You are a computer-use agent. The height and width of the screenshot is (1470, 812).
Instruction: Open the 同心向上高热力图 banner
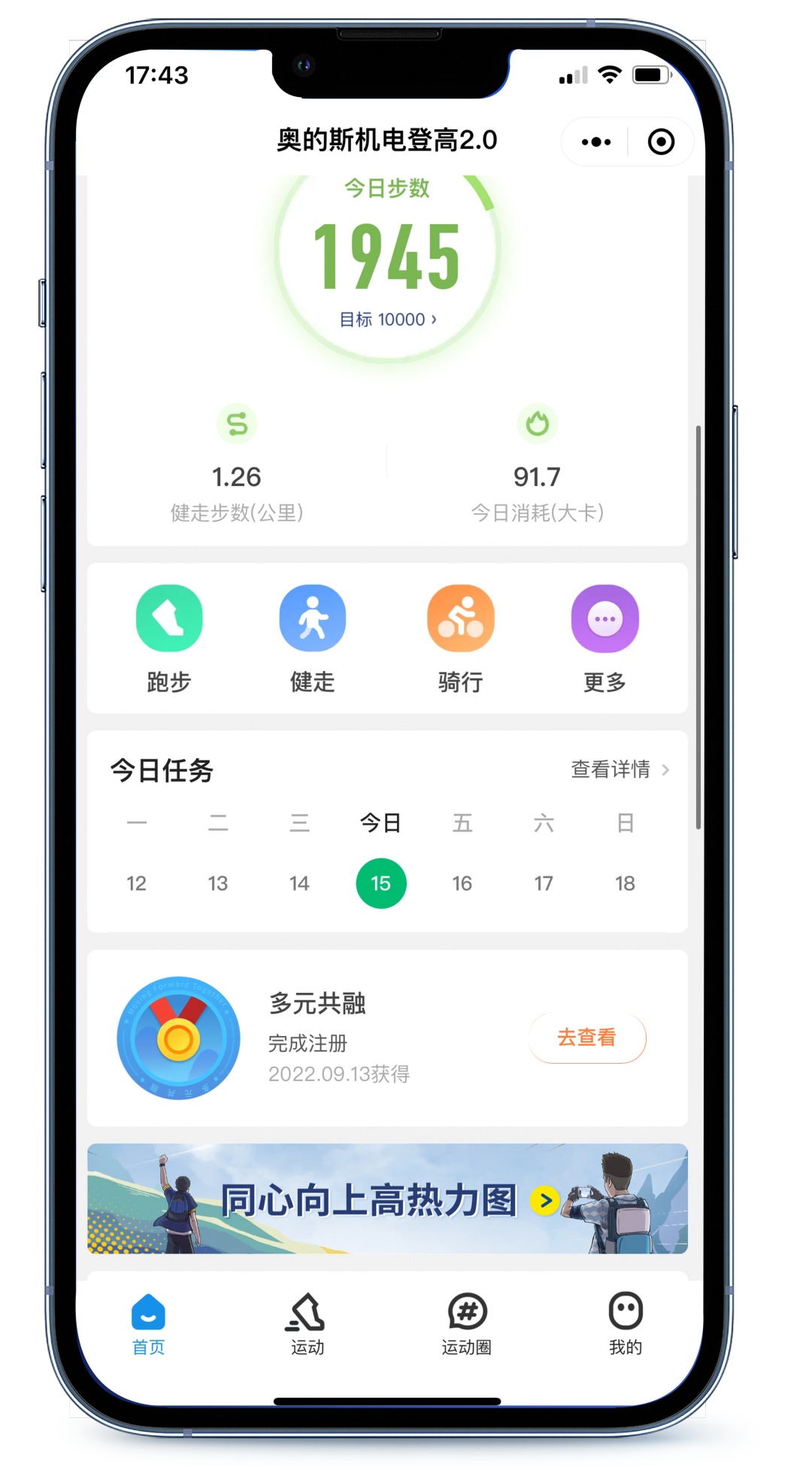[x=387, y=1199]
